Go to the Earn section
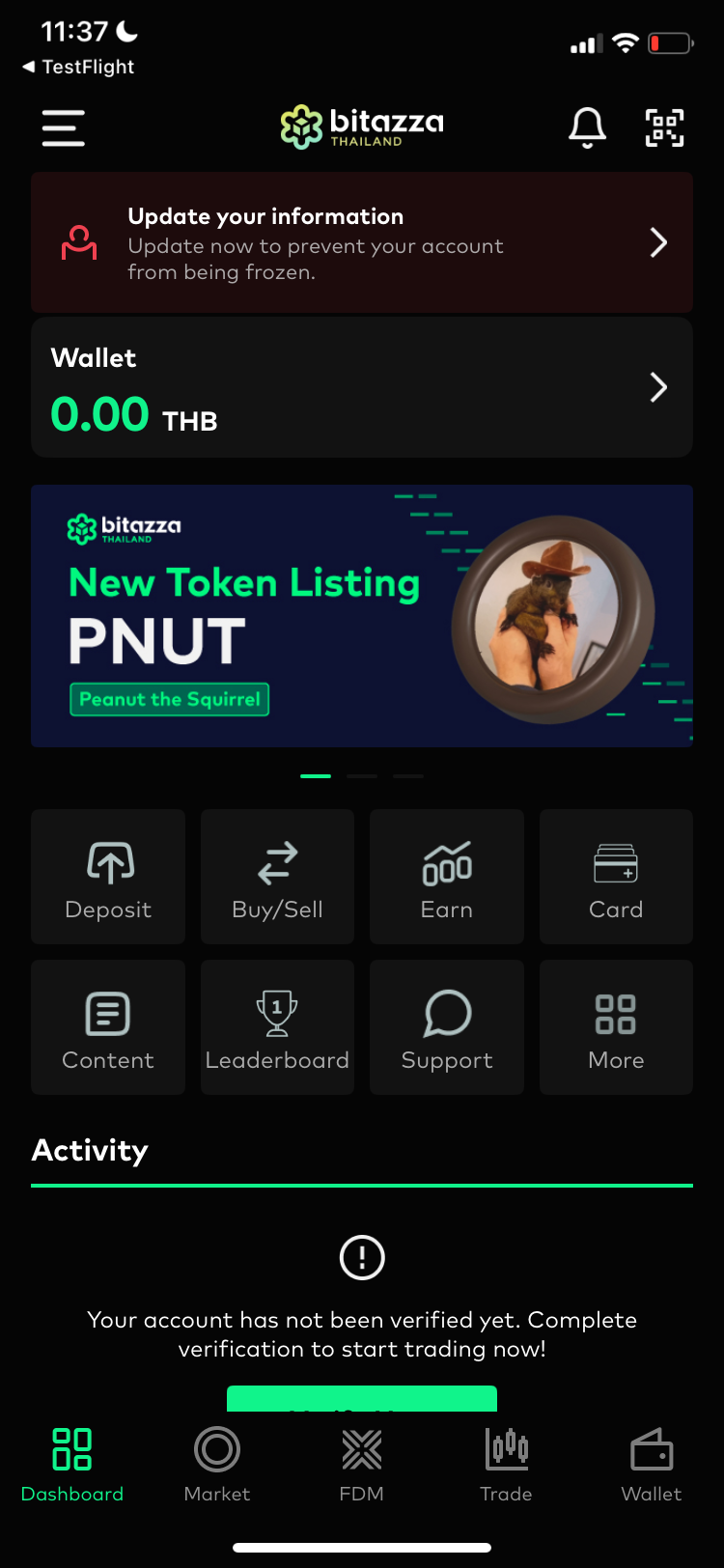 pyautogui.click(x=447, y=877)
